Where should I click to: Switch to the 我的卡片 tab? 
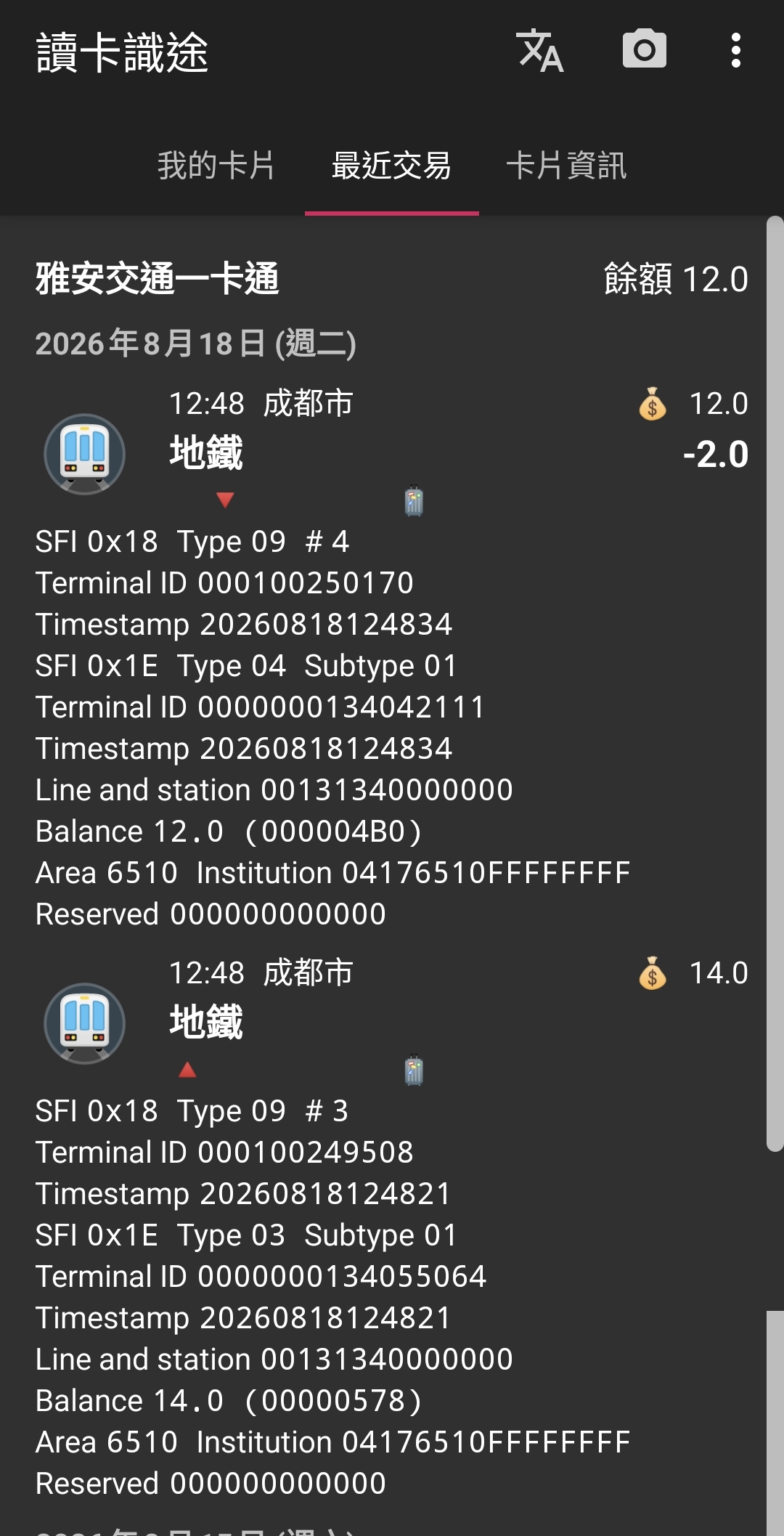point(216,166)
